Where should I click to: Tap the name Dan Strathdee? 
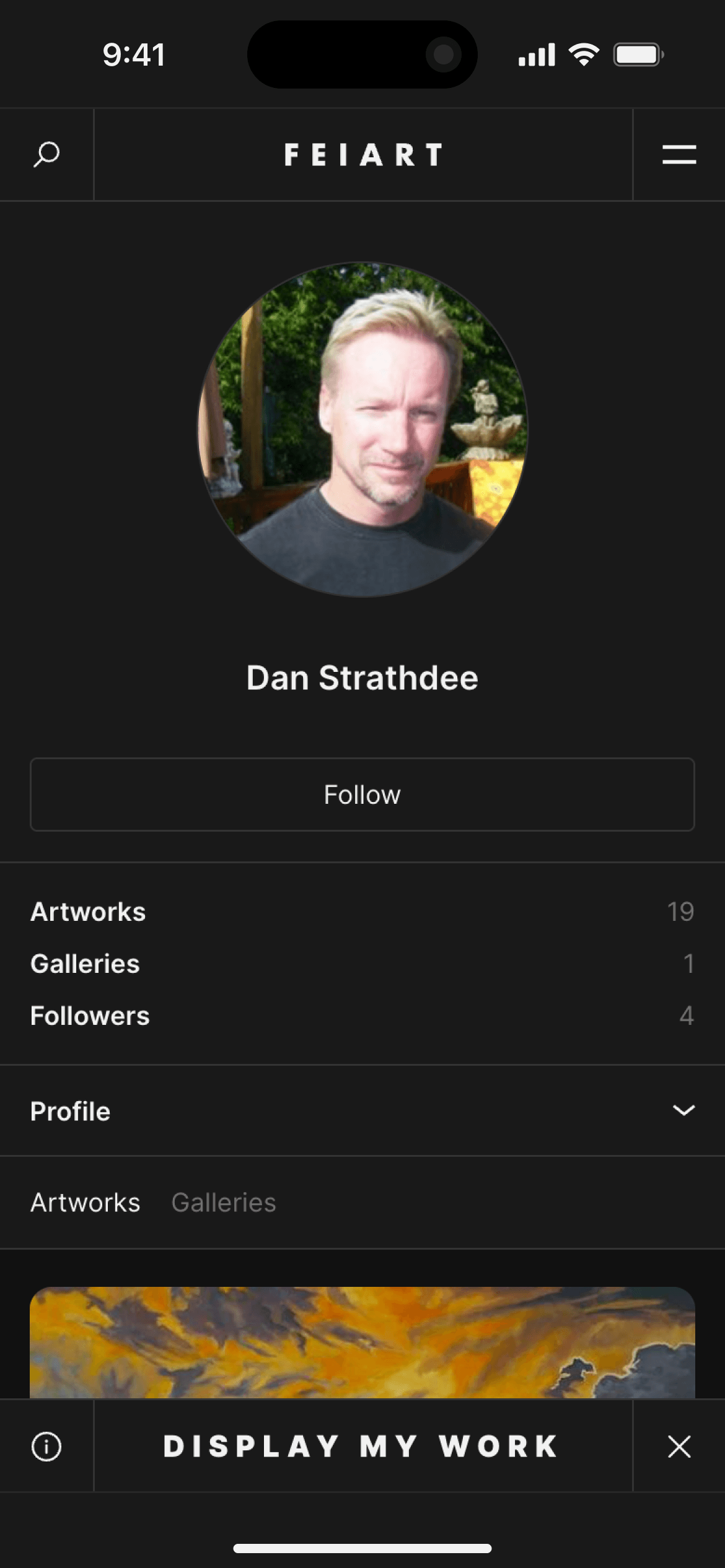coord(362,677)
